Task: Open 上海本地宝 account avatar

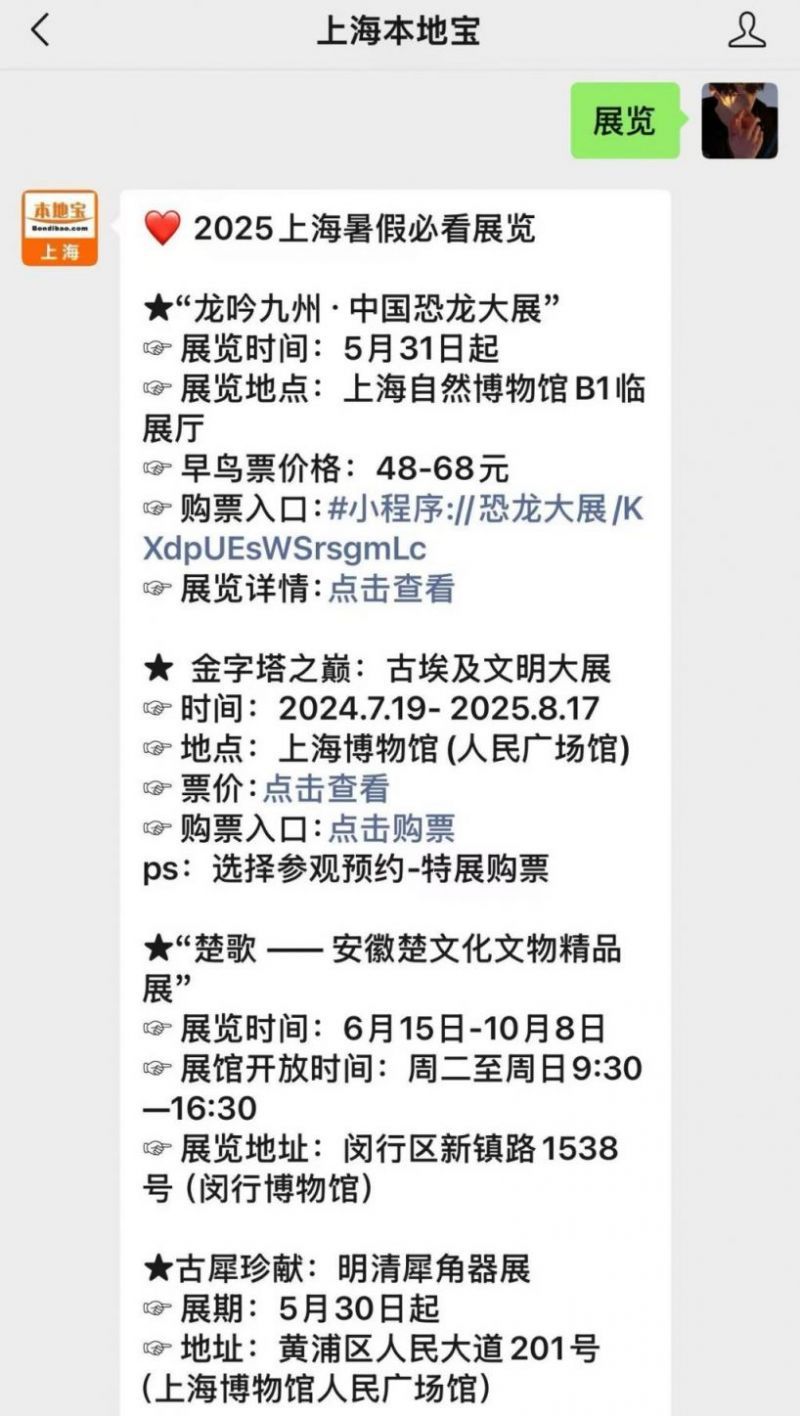Action: click(x=60, y=228)
